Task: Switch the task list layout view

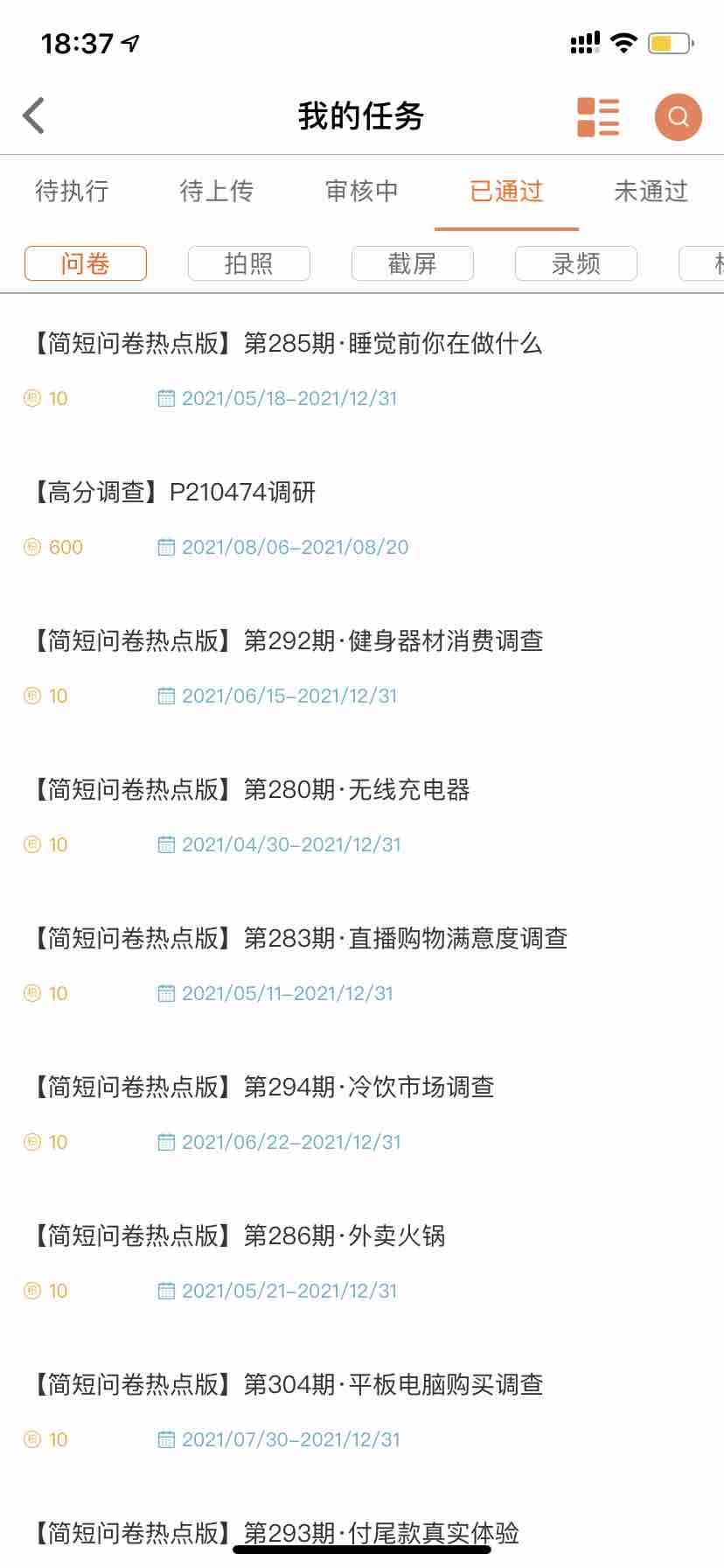Action: point(598,116)
